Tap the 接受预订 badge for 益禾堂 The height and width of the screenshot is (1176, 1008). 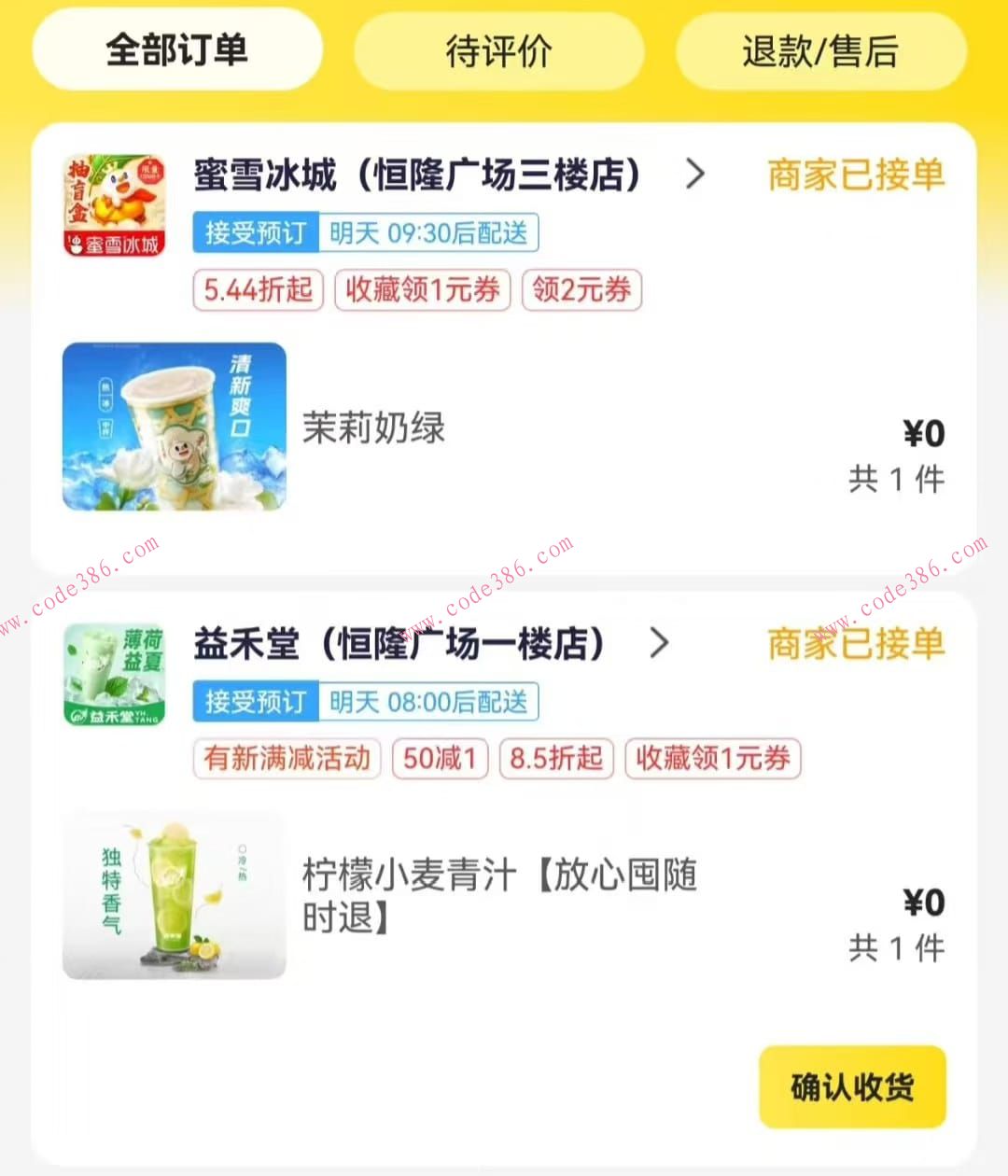coord(254,701)
